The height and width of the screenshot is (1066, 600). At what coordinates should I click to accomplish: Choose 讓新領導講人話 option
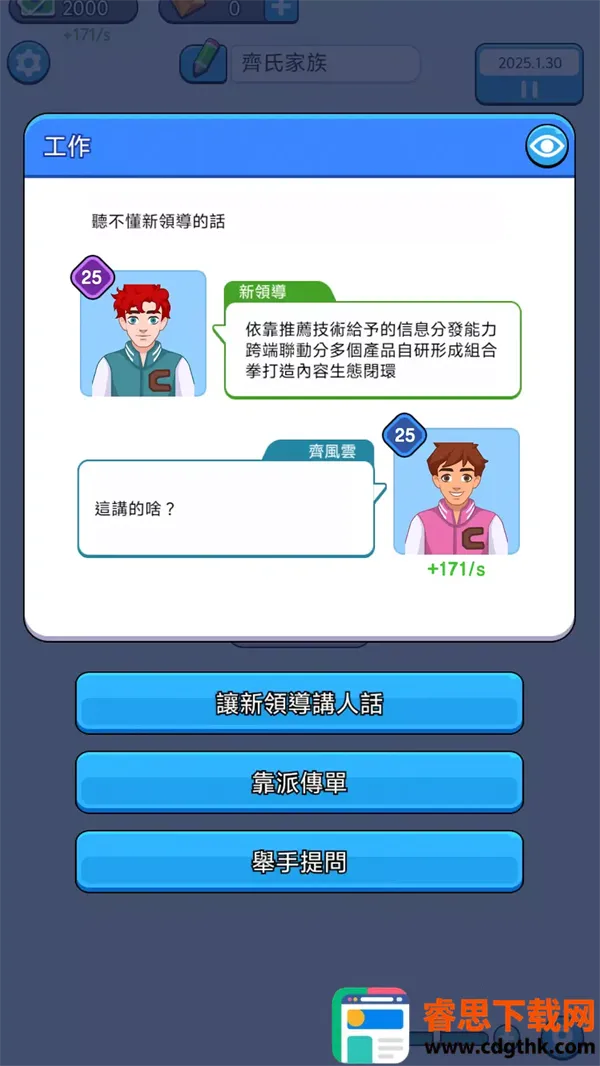coord(299,703)
